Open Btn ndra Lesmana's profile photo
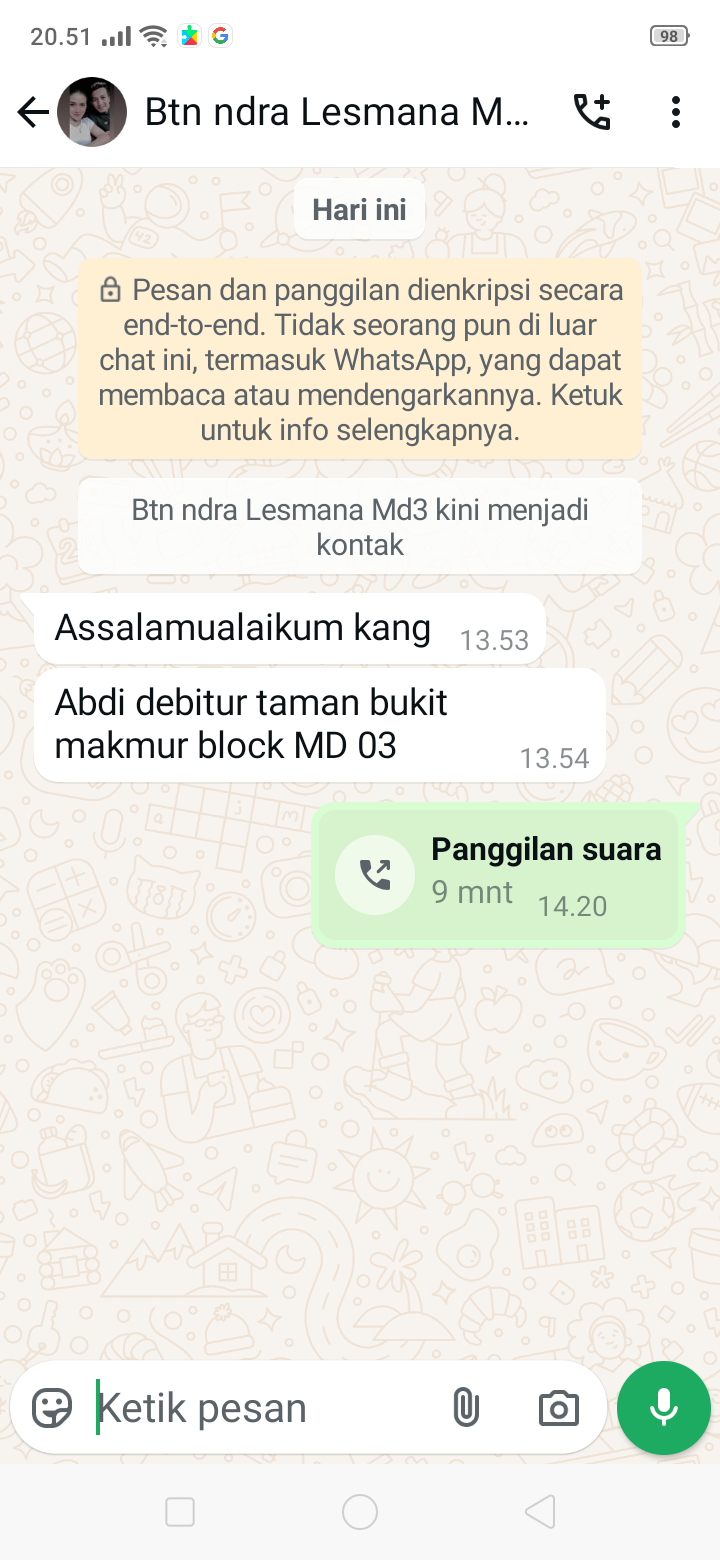Viewport: 720px width, 1560px height. tap(92, 112)
